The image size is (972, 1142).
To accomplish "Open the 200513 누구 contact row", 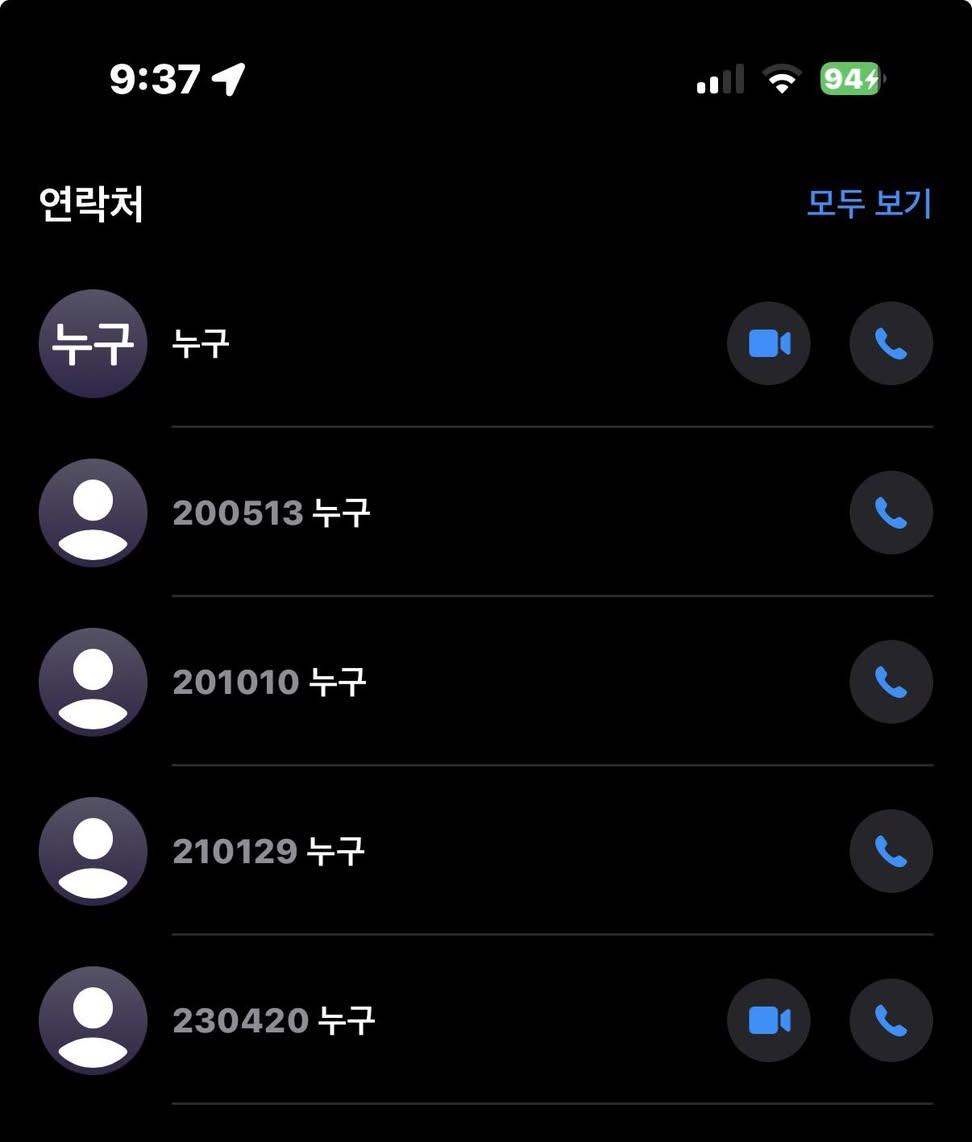I will pyautogui.click(x=271, y=513).
